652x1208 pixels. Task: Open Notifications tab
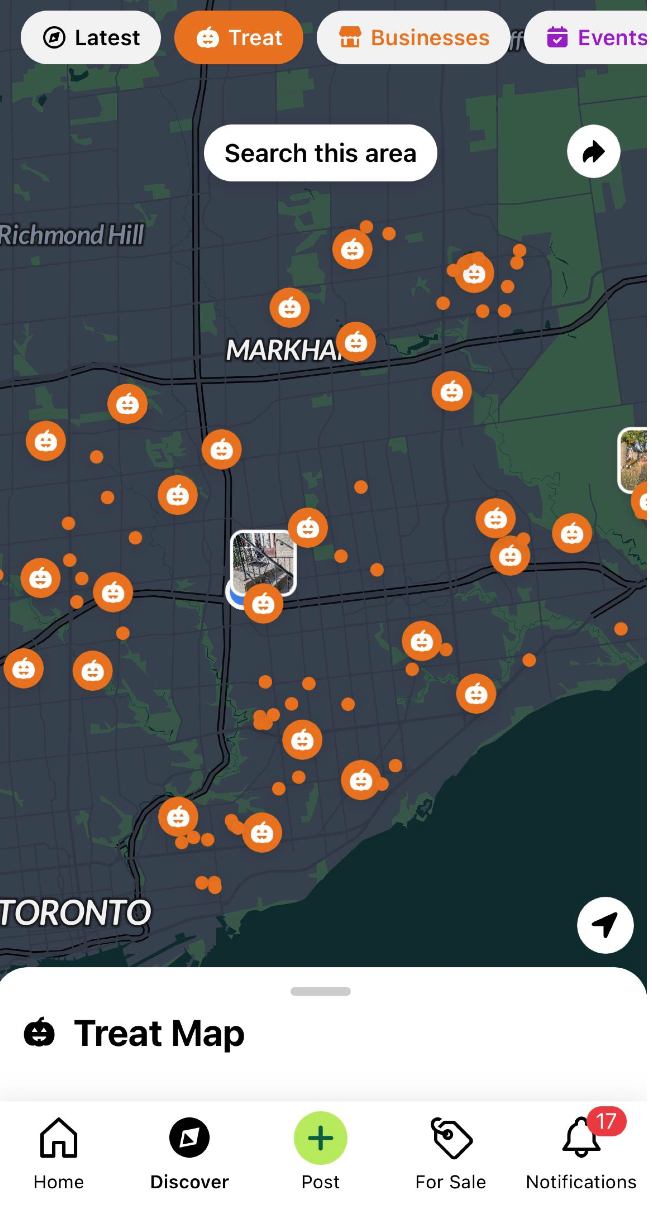581,1153
